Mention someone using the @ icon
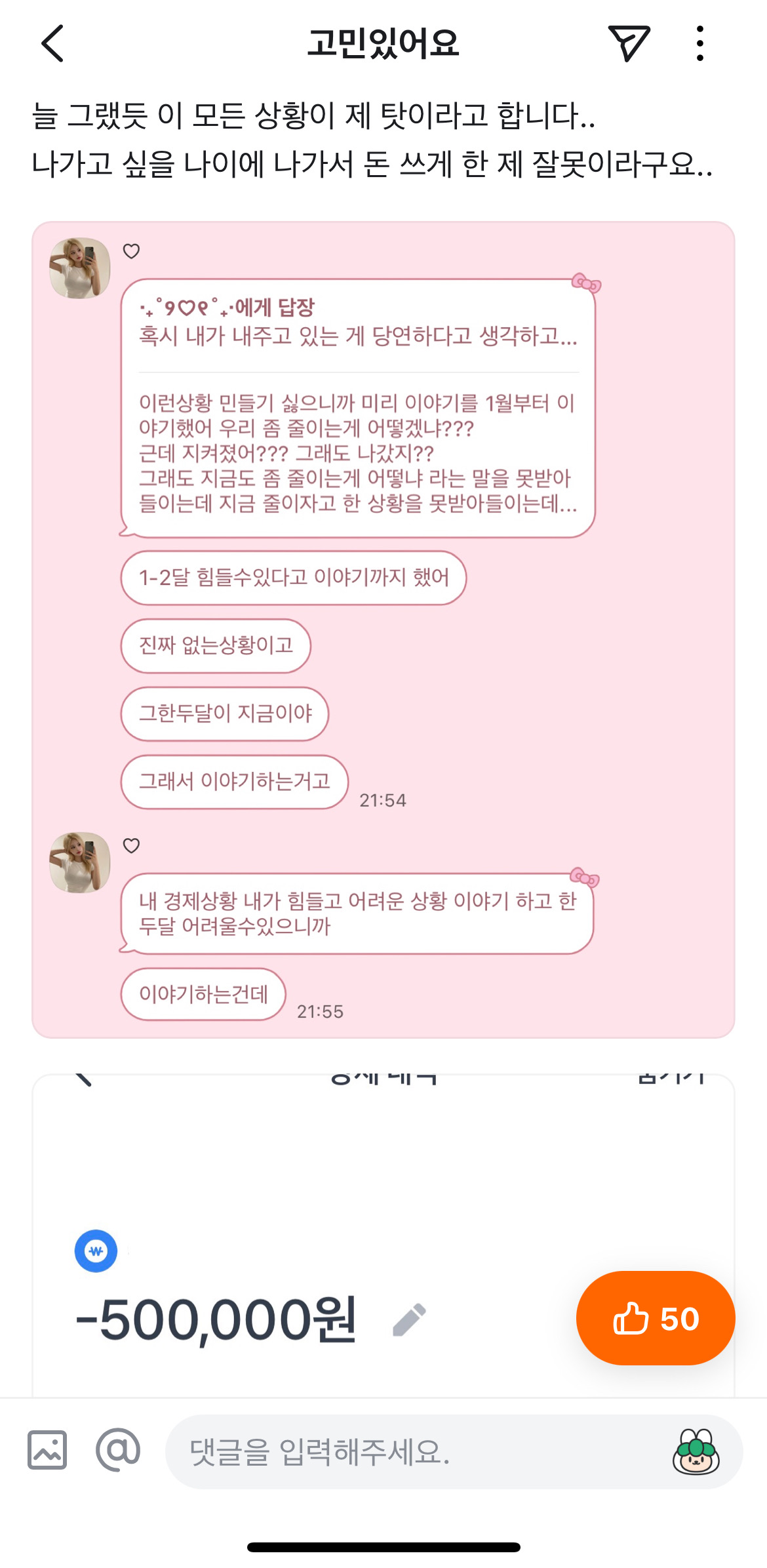Screen dimensions: 767x1568 [118, 1450]
